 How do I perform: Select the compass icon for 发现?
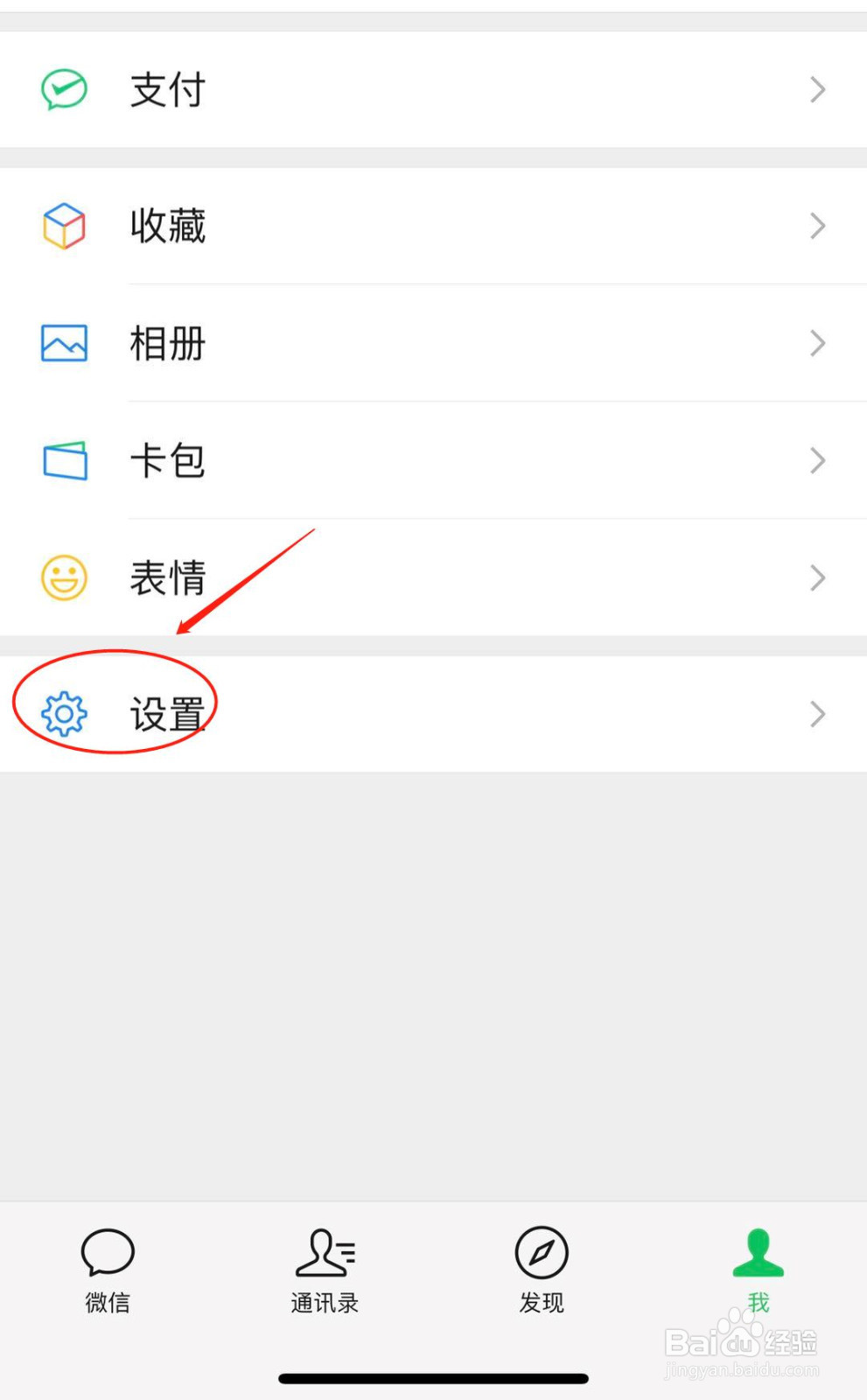click(x=541, y=1253)
